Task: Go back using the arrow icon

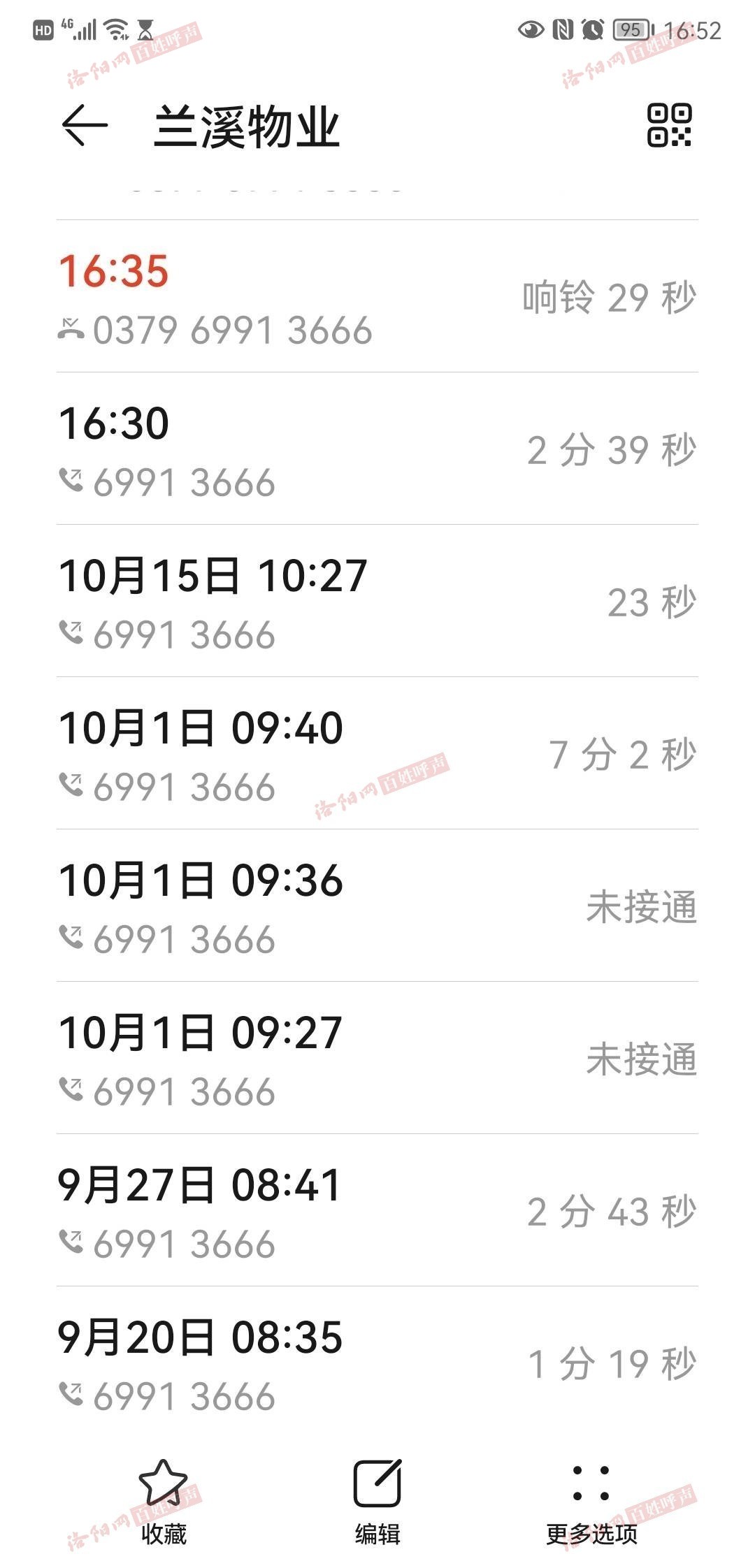Action: point(85,126)
